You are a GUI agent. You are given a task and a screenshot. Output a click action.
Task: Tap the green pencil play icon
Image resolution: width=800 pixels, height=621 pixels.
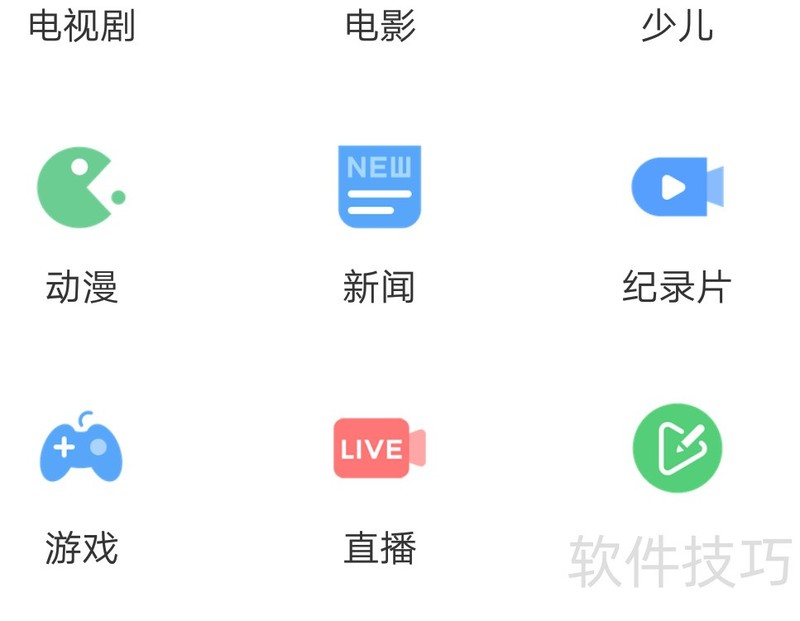tap(677, 448)
